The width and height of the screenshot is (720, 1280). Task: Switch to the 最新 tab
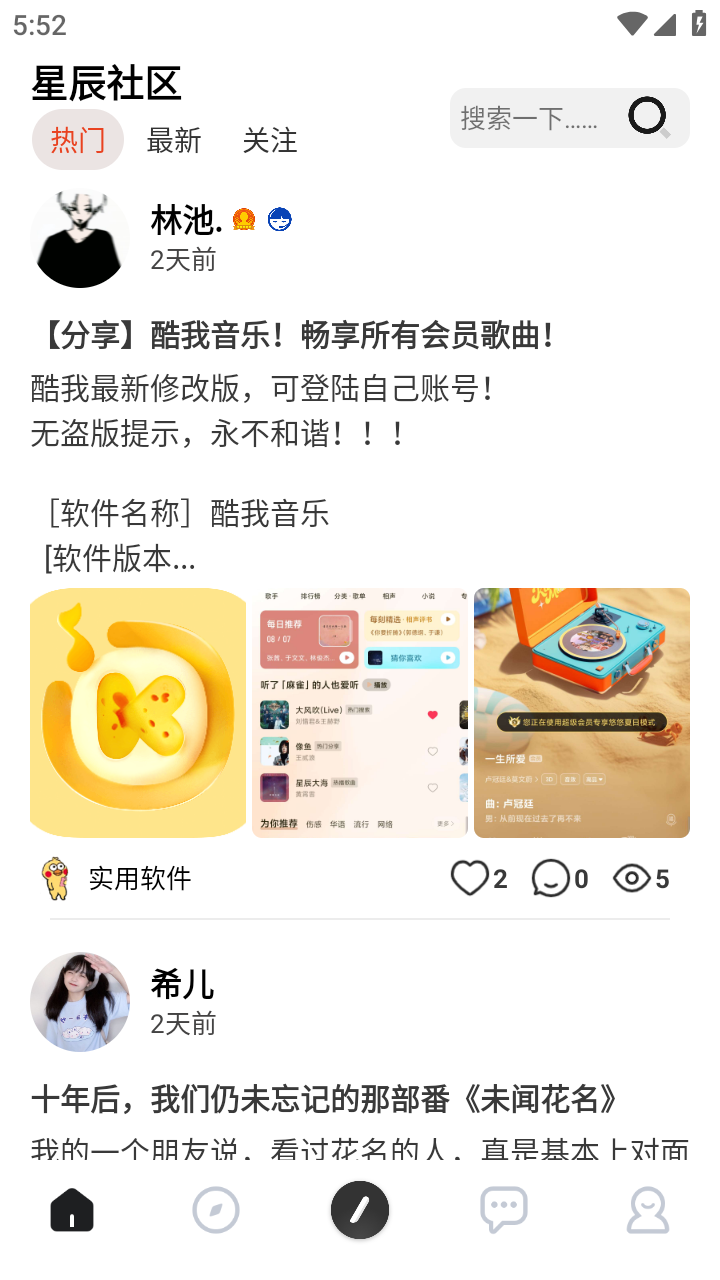pos(174,141)
